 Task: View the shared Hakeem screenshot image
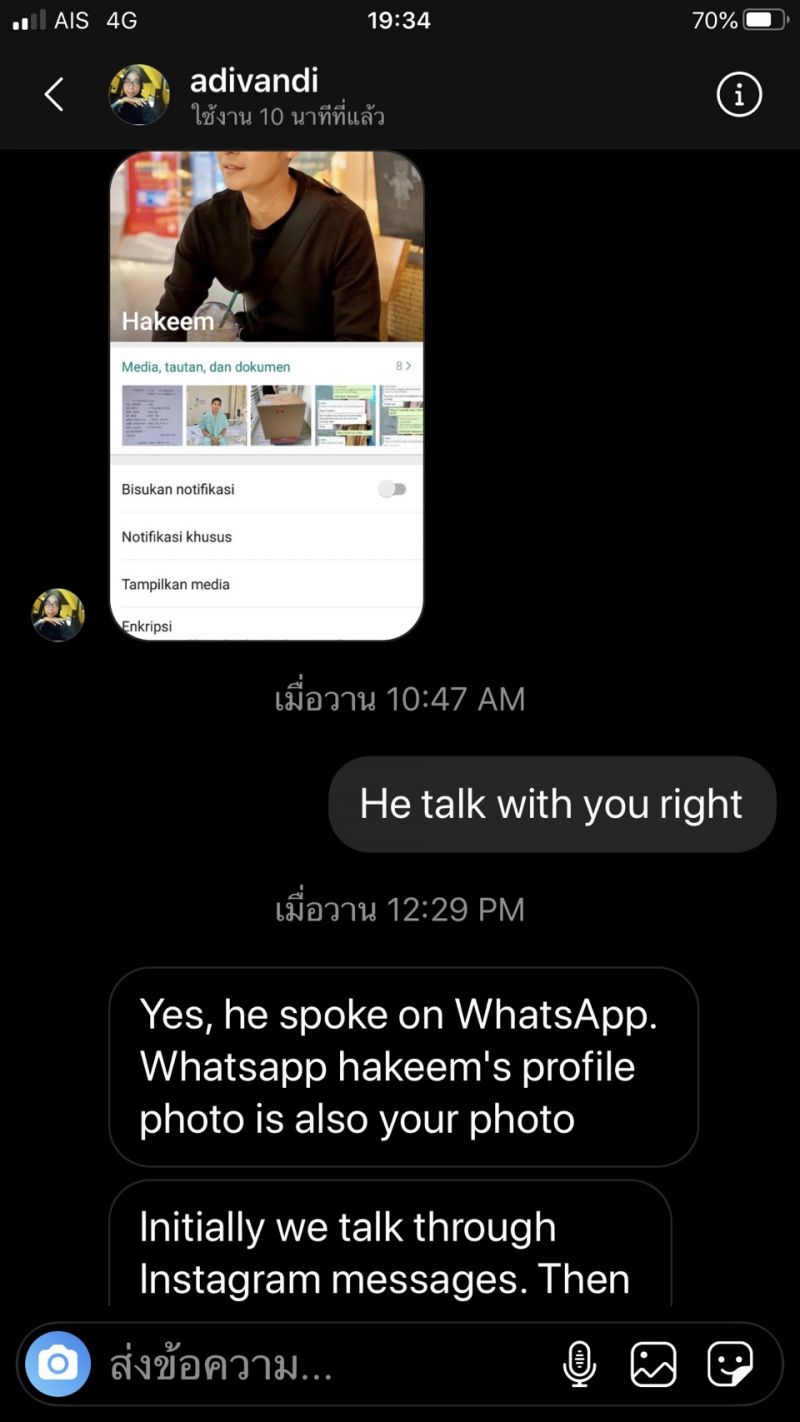(266, 395)
